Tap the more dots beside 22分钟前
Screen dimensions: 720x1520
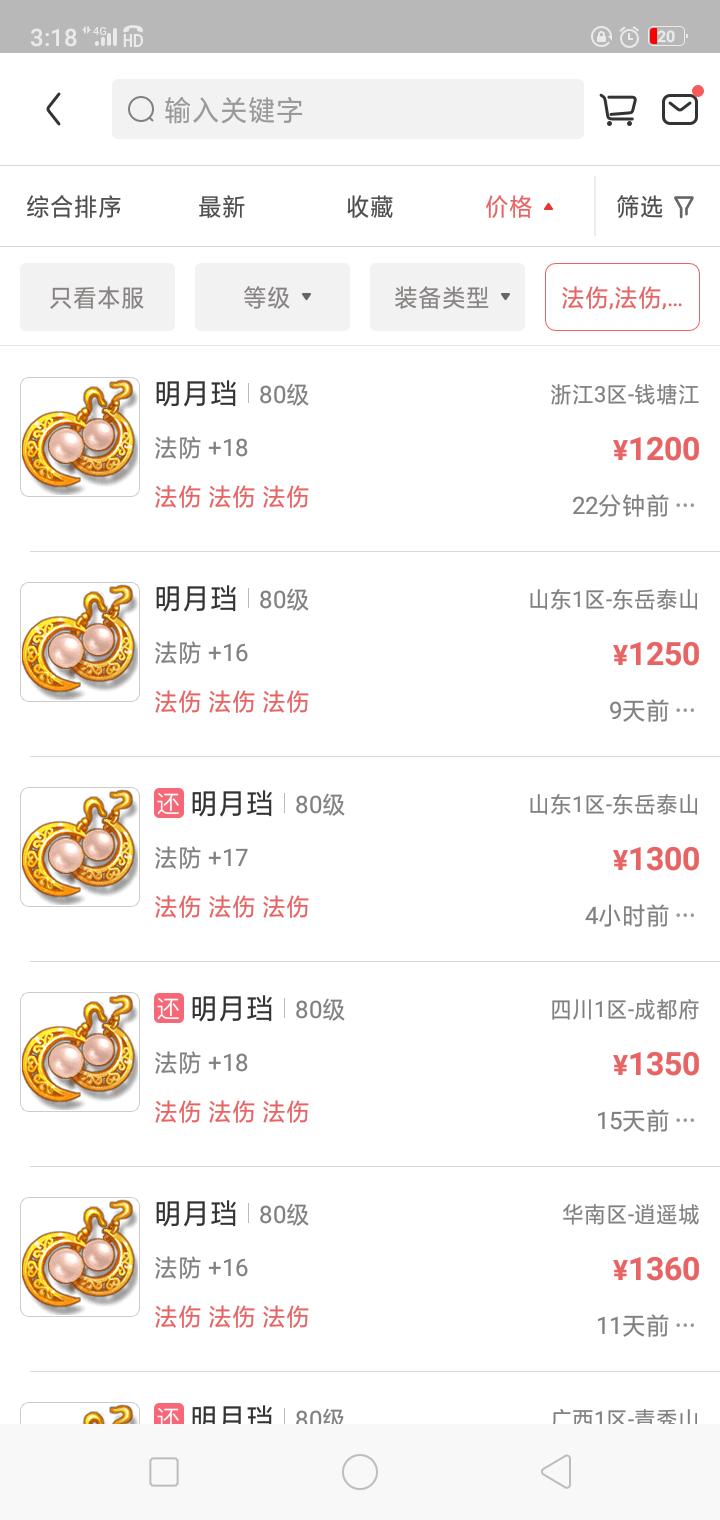pyautogui.click(x=685, y=506)
